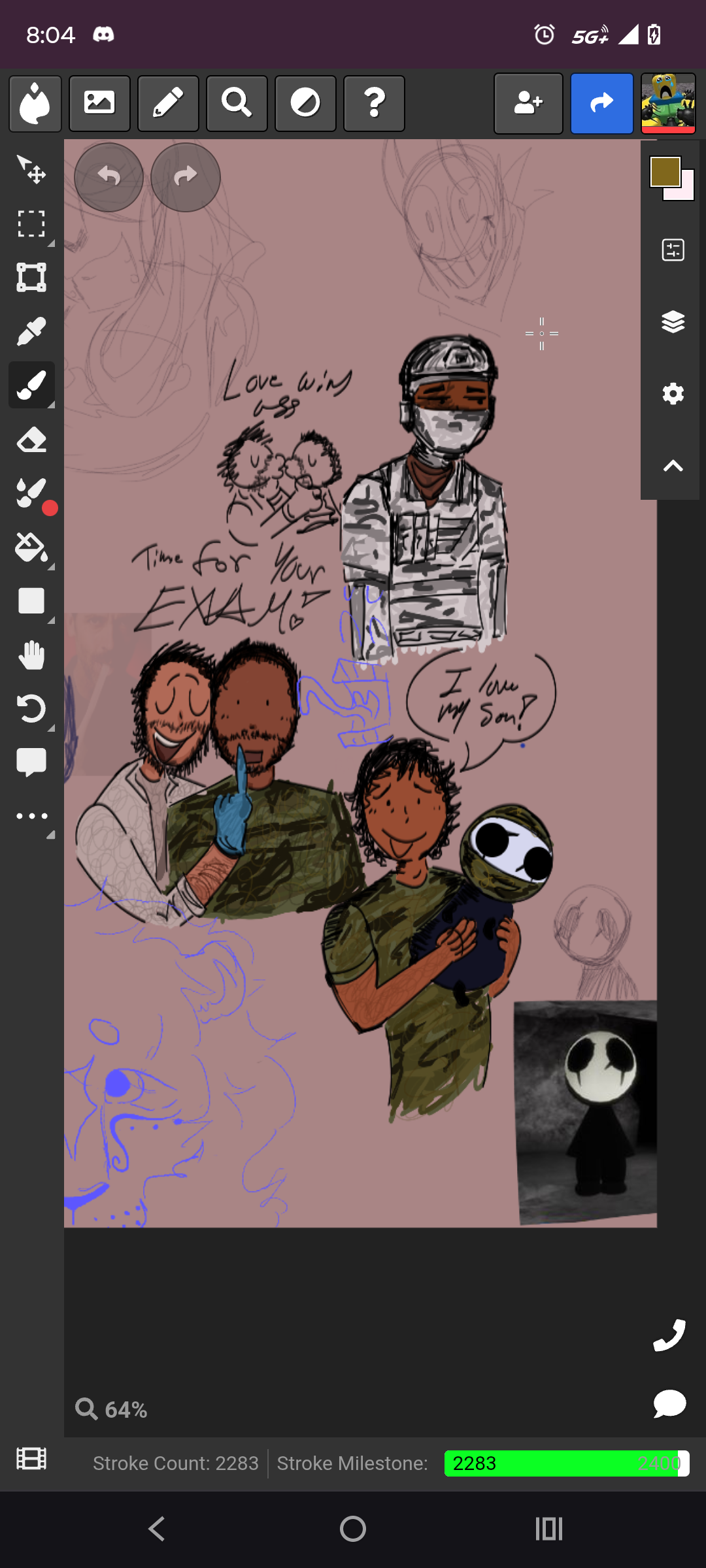The image size is (706, 1568).
Task: Choose the paint bucket fill tool
Action: [x=31, y=547]
